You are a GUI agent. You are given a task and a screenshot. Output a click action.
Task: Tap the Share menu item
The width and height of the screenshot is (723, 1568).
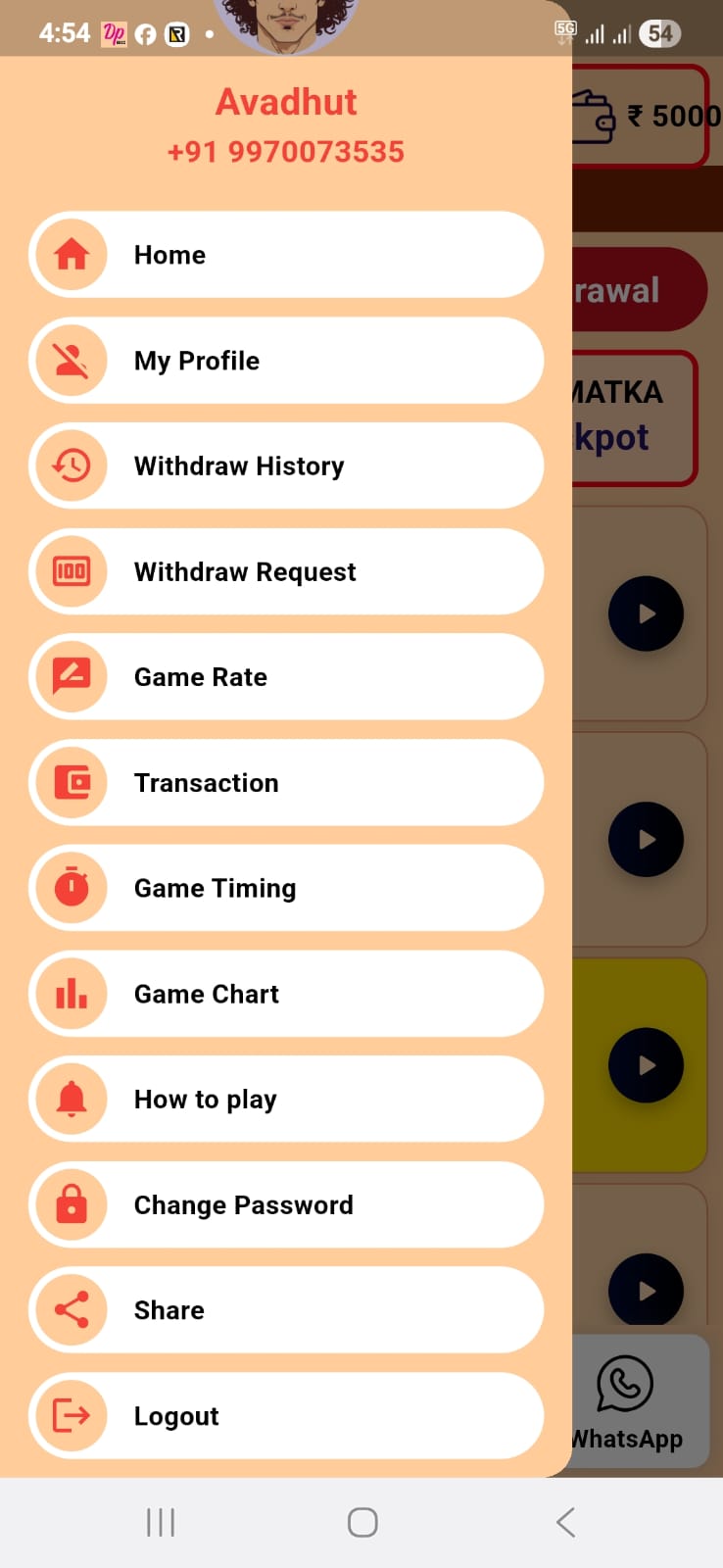click(x=286, y=1310)
